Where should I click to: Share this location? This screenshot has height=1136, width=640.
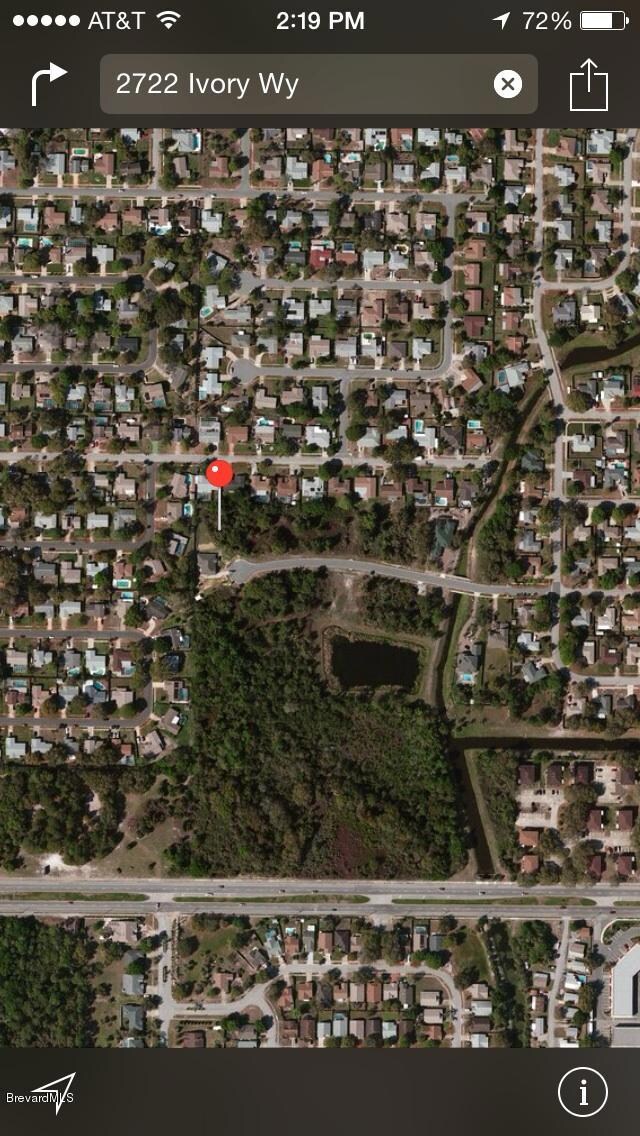pyautogui.click(x=589, y=84)
